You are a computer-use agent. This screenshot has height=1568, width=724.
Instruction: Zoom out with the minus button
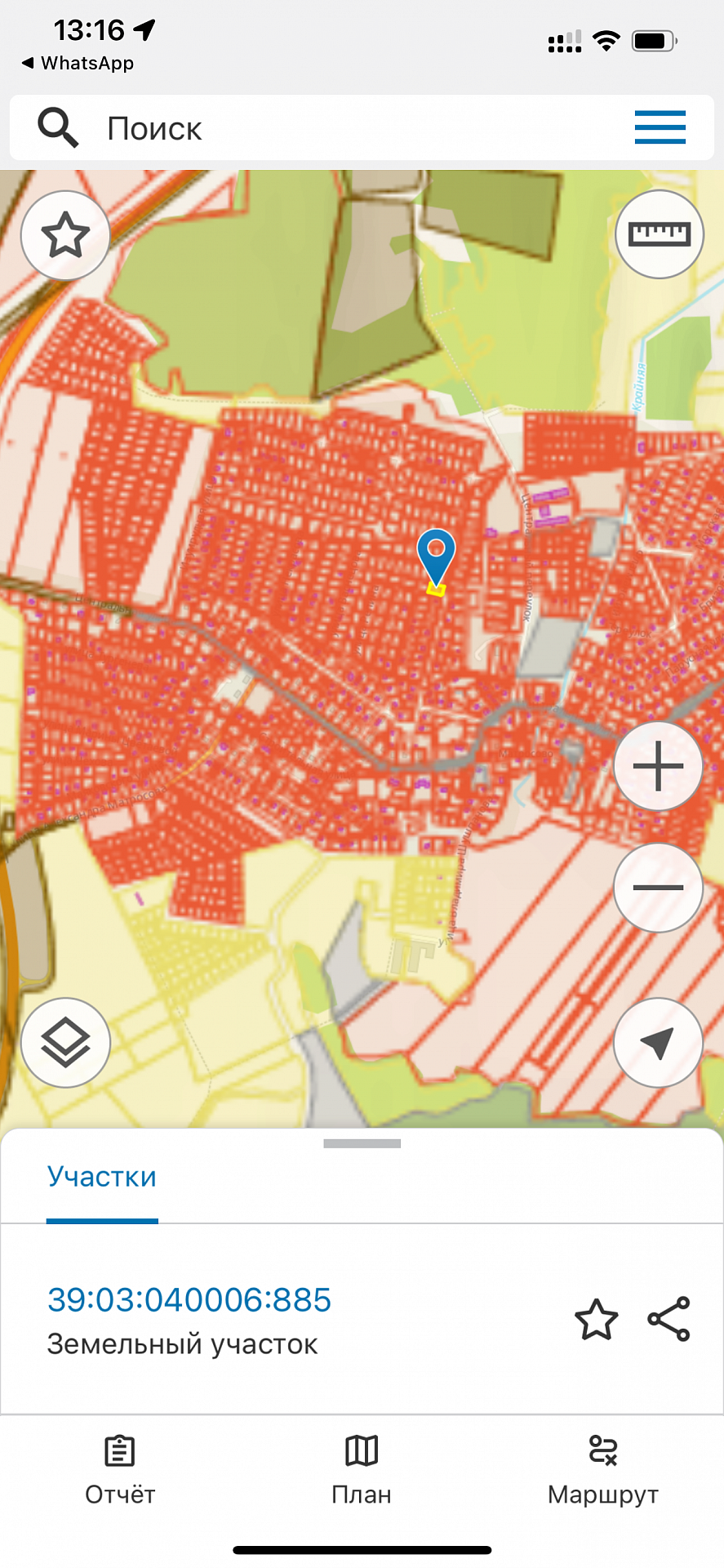tap(658, 888)
